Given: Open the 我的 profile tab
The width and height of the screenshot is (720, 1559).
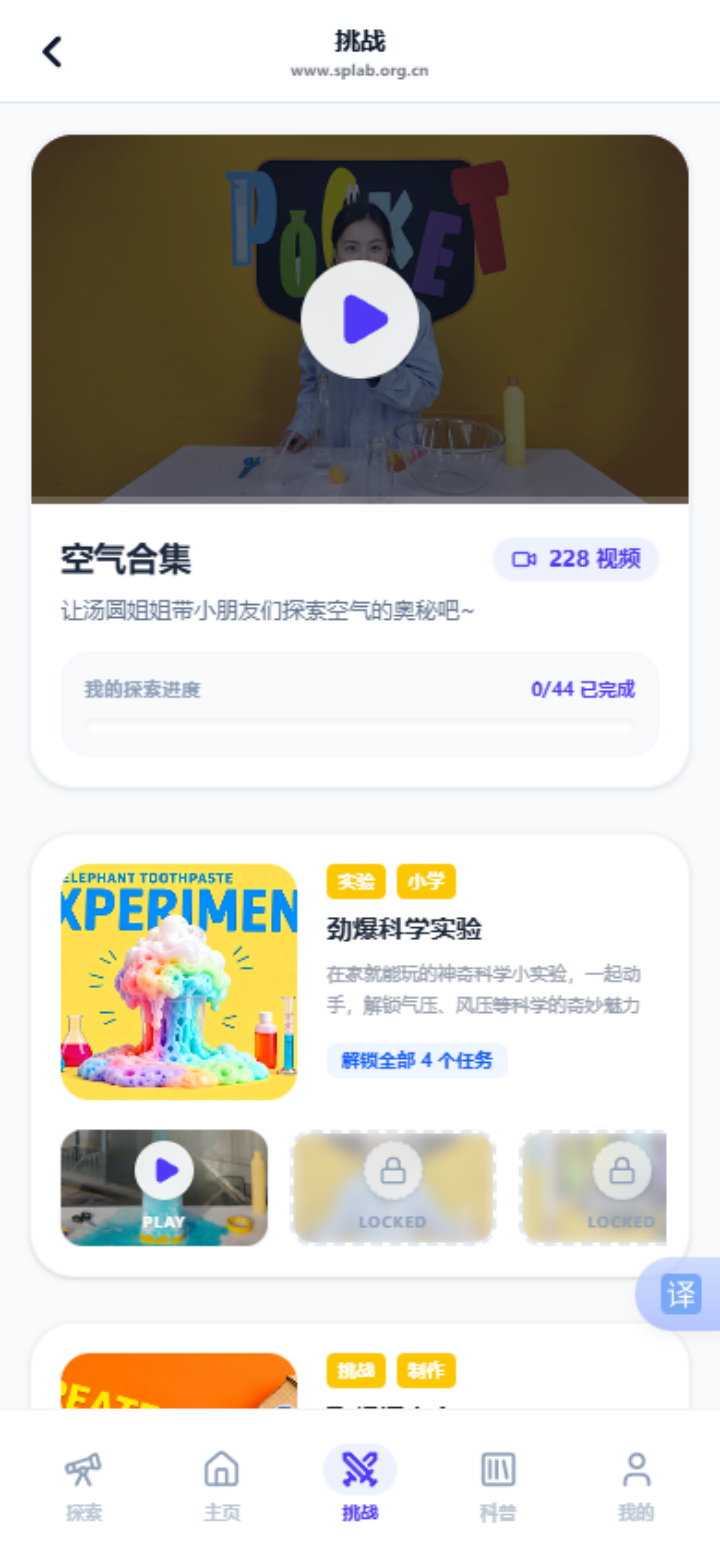Looking at the screenshot, I should (x=636, y=1486).
